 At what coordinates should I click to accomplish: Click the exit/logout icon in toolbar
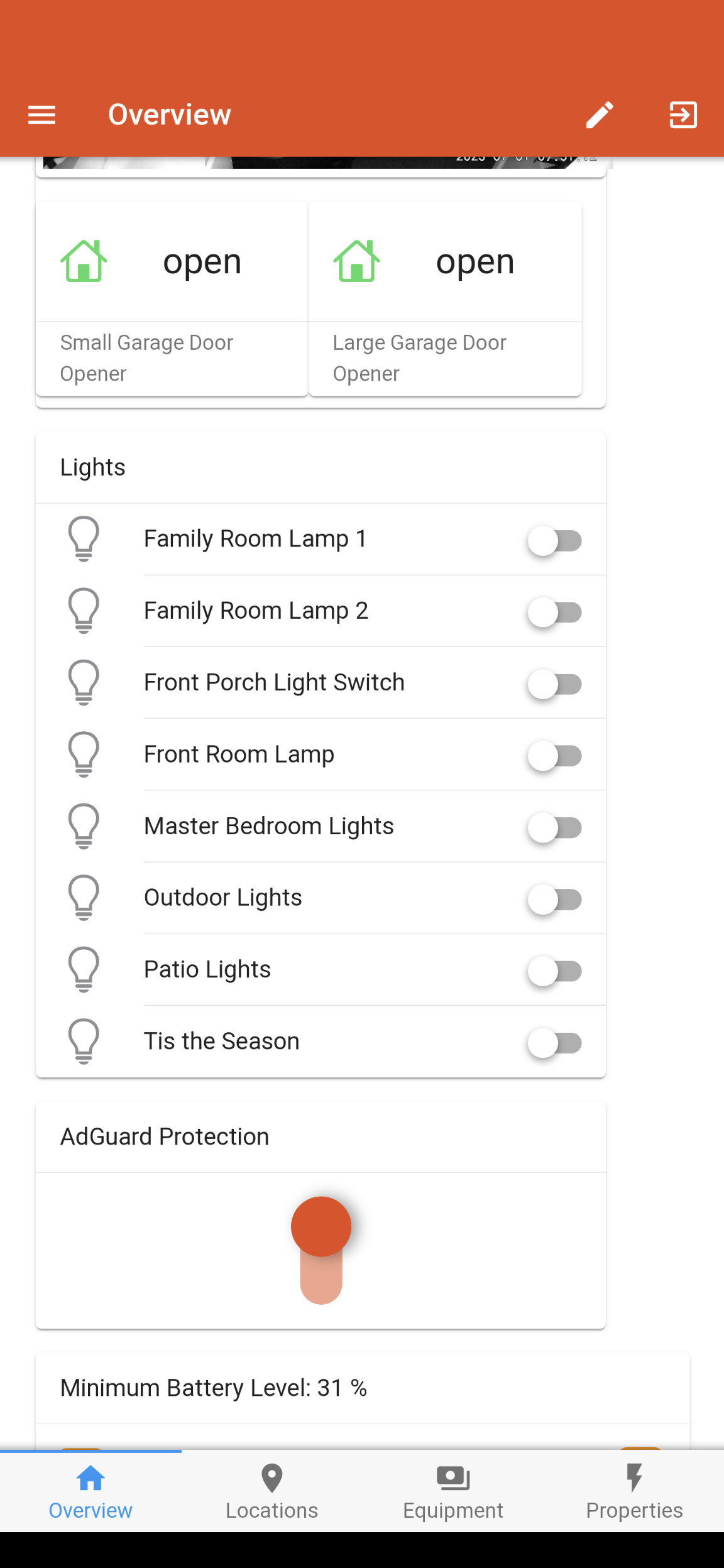pos(683,115)
